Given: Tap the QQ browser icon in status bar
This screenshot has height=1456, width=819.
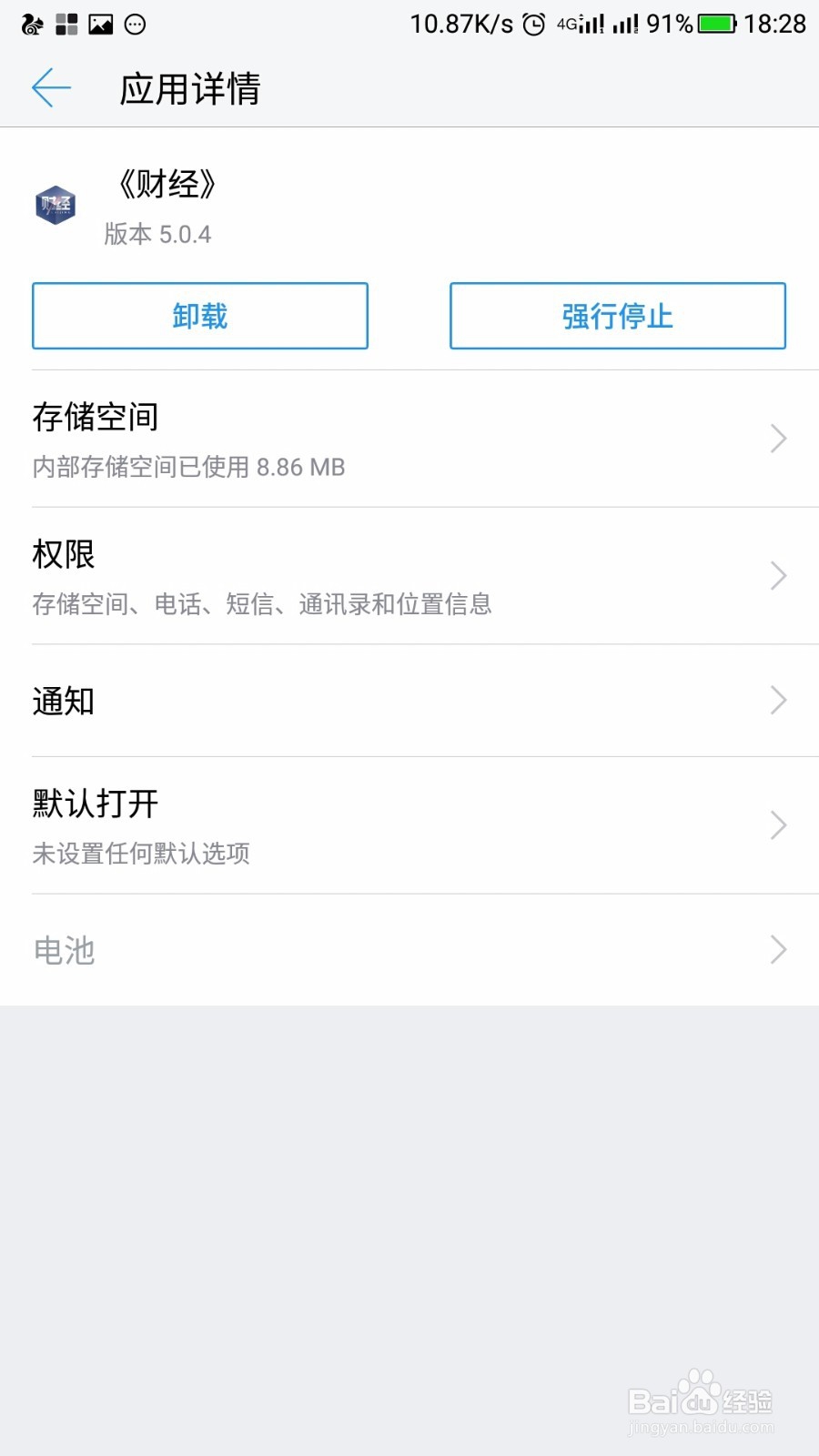Looking at the screenshot, I should point(29,24).
